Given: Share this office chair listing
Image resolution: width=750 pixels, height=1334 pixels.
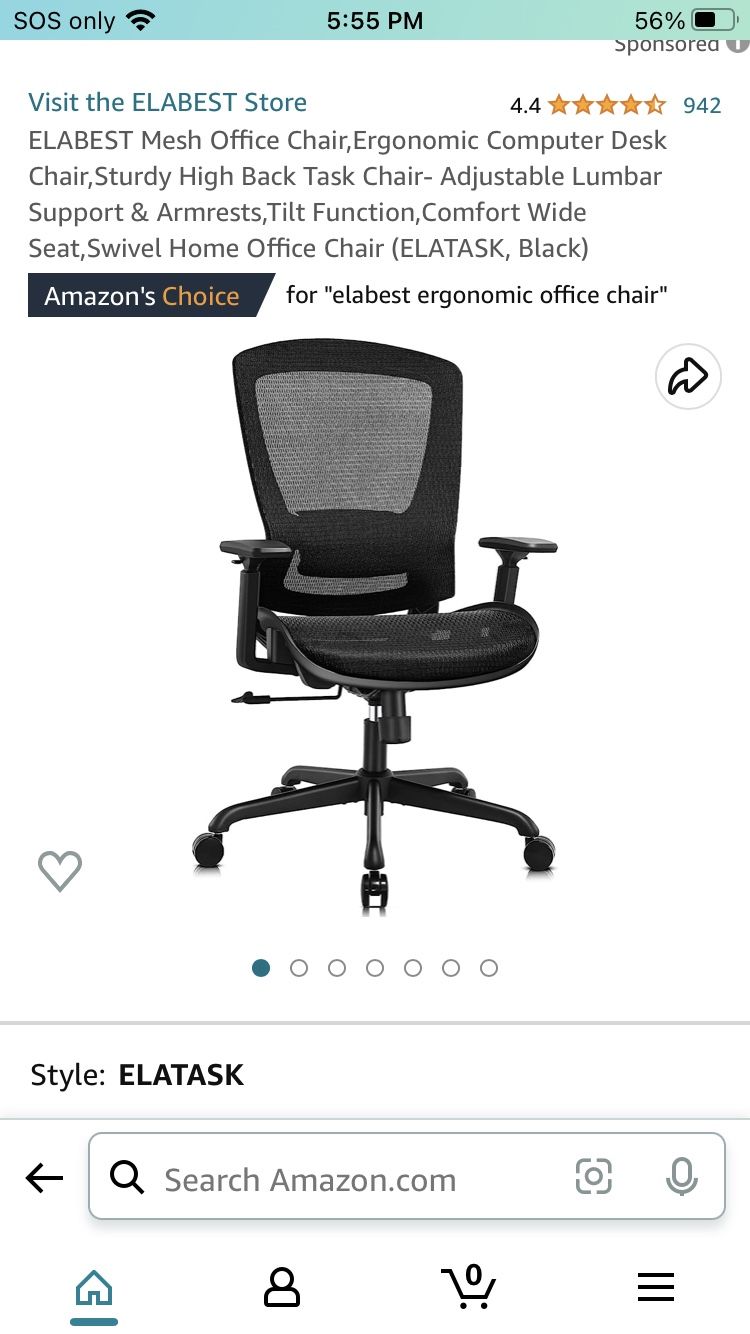Looking at the screenshot, I should pyautogui.click(x=688, y=377).
